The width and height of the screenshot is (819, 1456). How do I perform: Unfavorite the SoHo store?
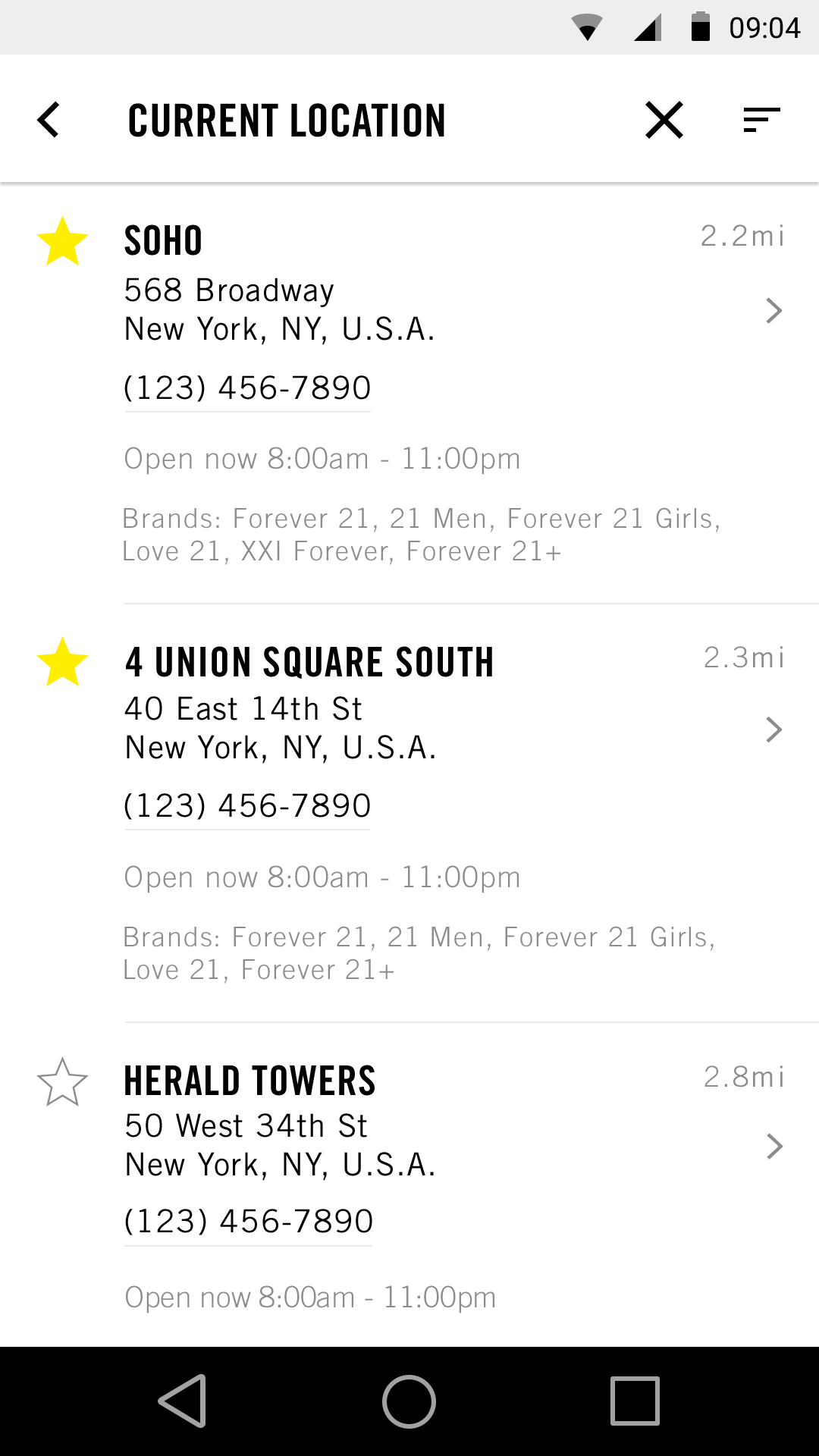pos(62,241)
